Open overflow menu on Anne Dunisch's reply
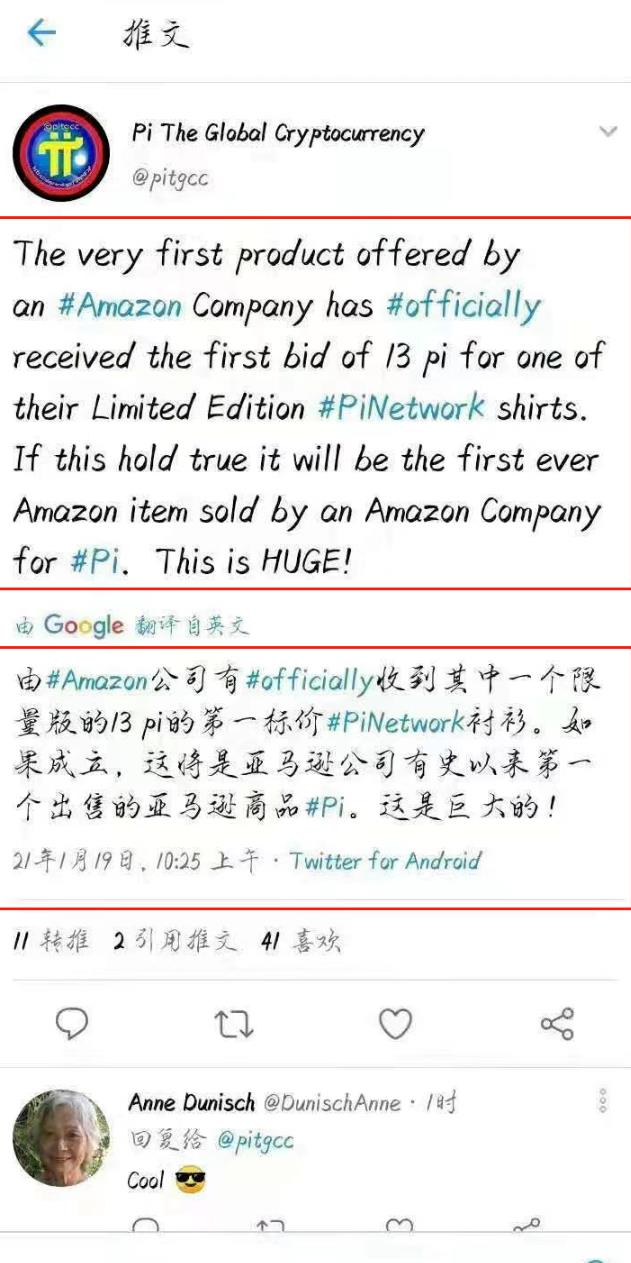 (x=603, y=1101)
